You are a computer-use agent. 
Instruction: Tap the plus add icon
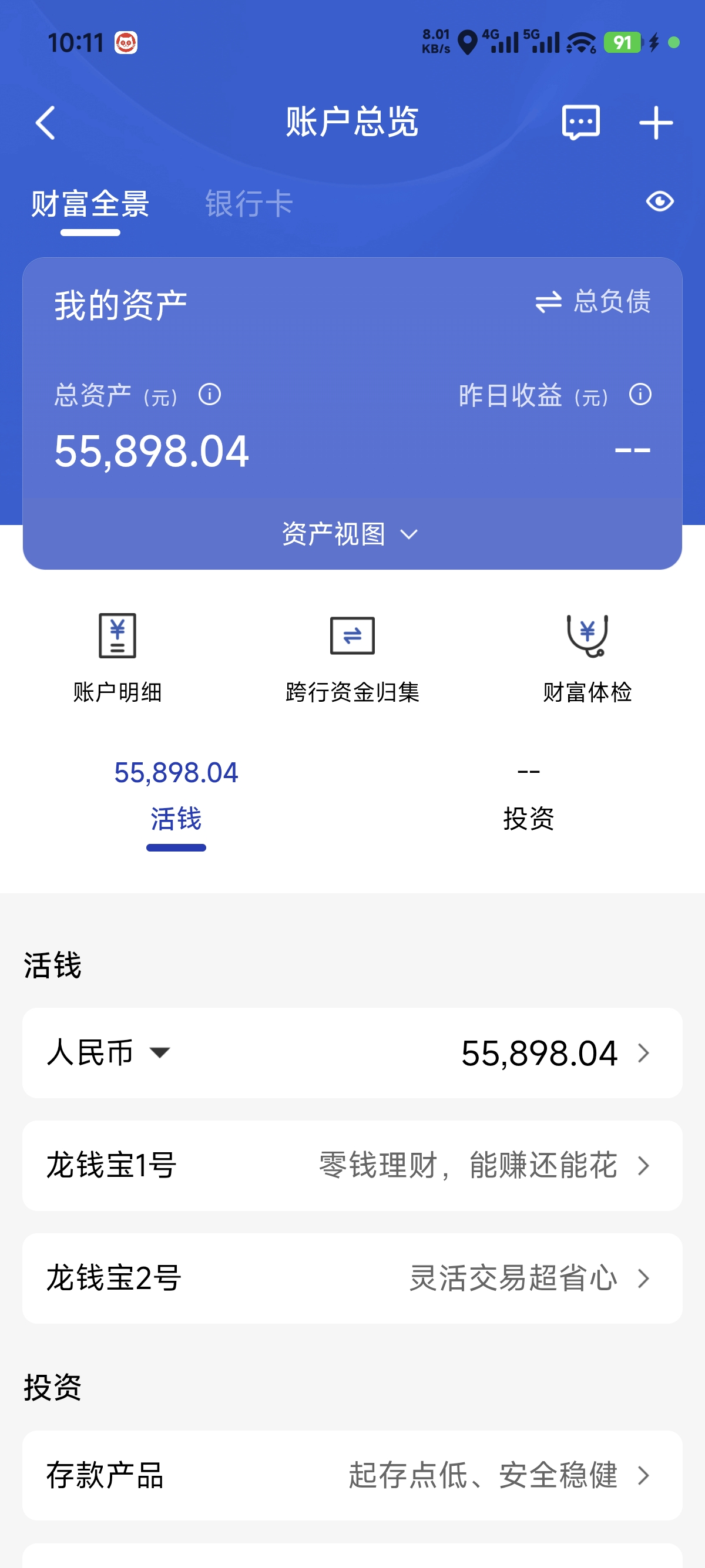click(x=656, y=123)
